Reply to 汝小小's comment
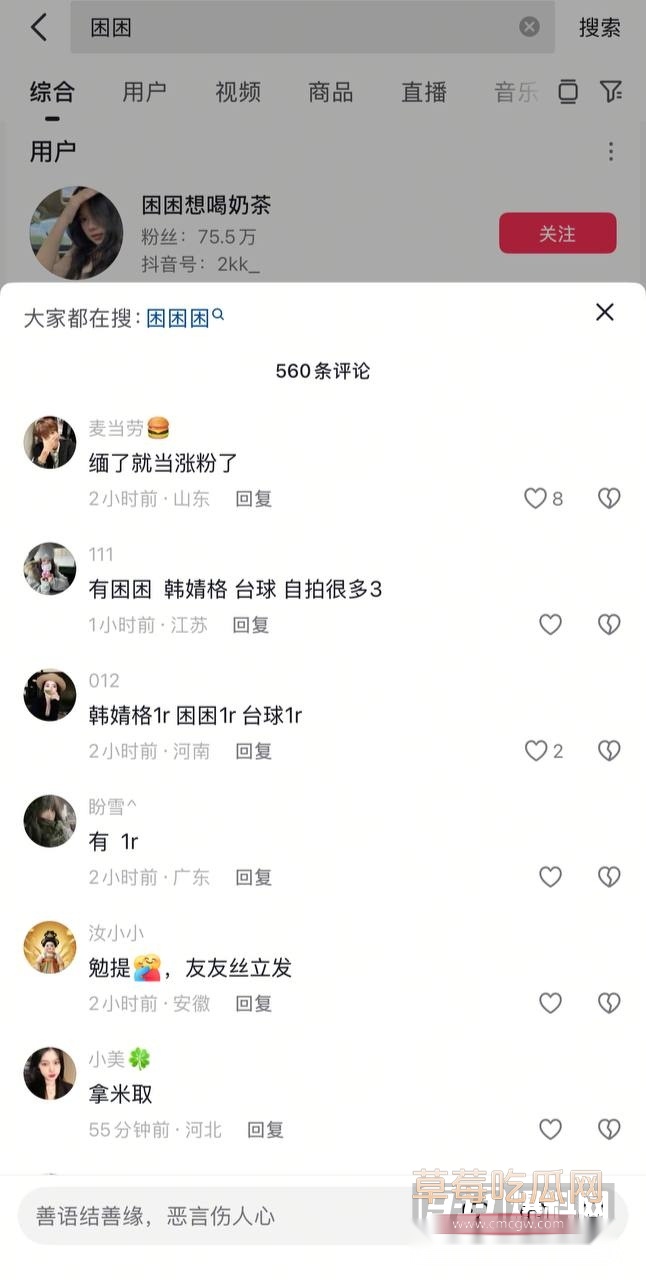 253,1003
